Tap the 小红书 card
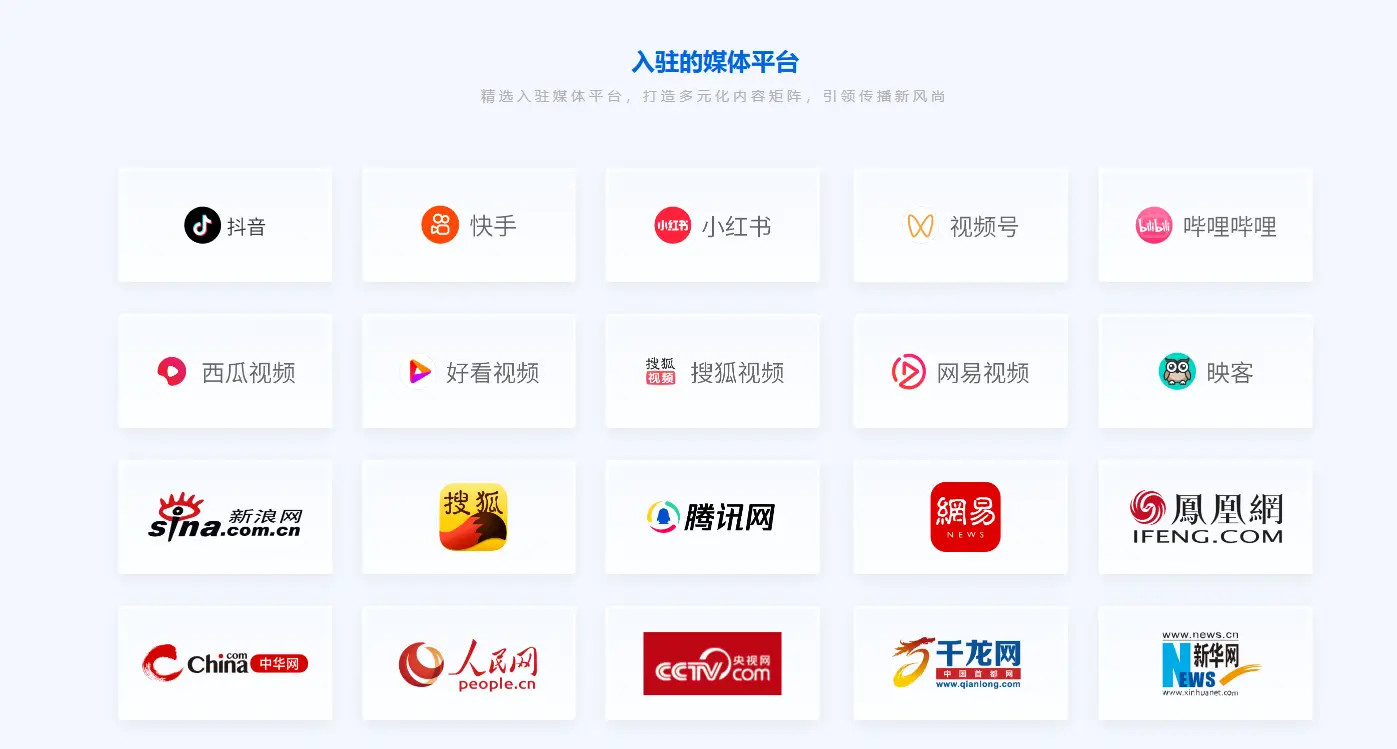 click(712, 225)
